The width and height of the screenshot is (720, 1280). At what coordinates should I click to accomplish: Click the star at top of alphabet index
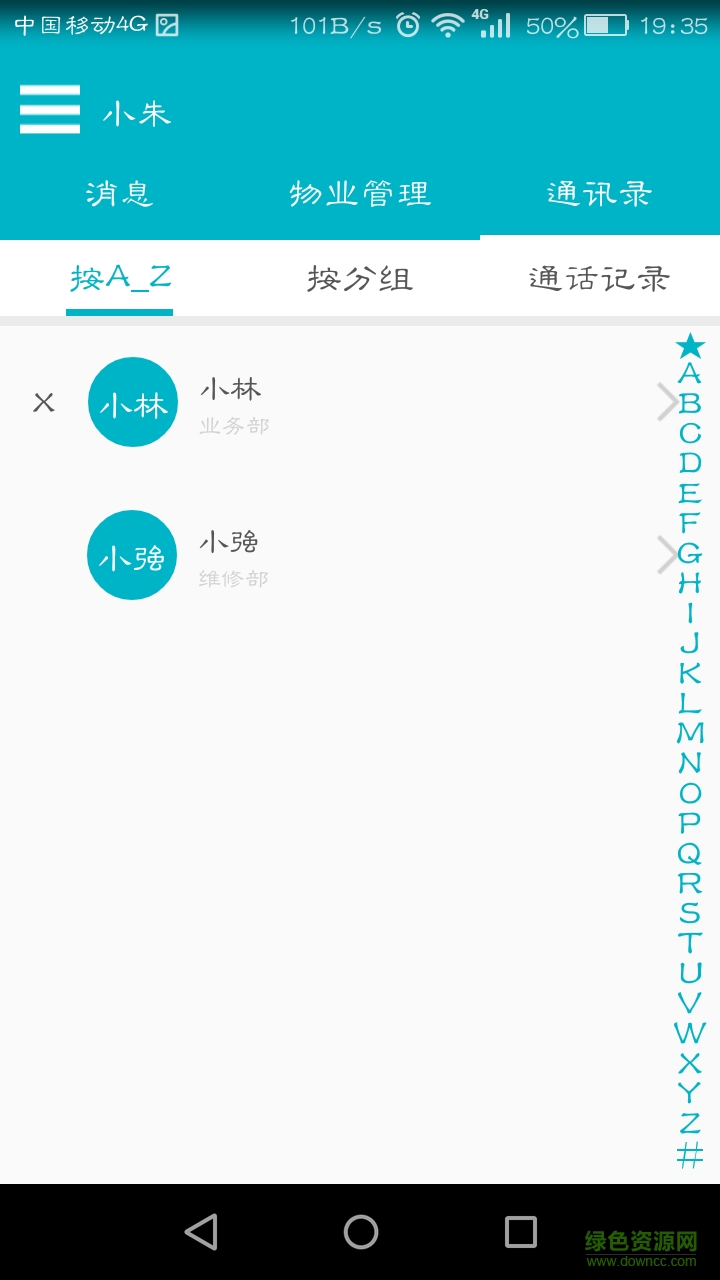click(691, 347)
